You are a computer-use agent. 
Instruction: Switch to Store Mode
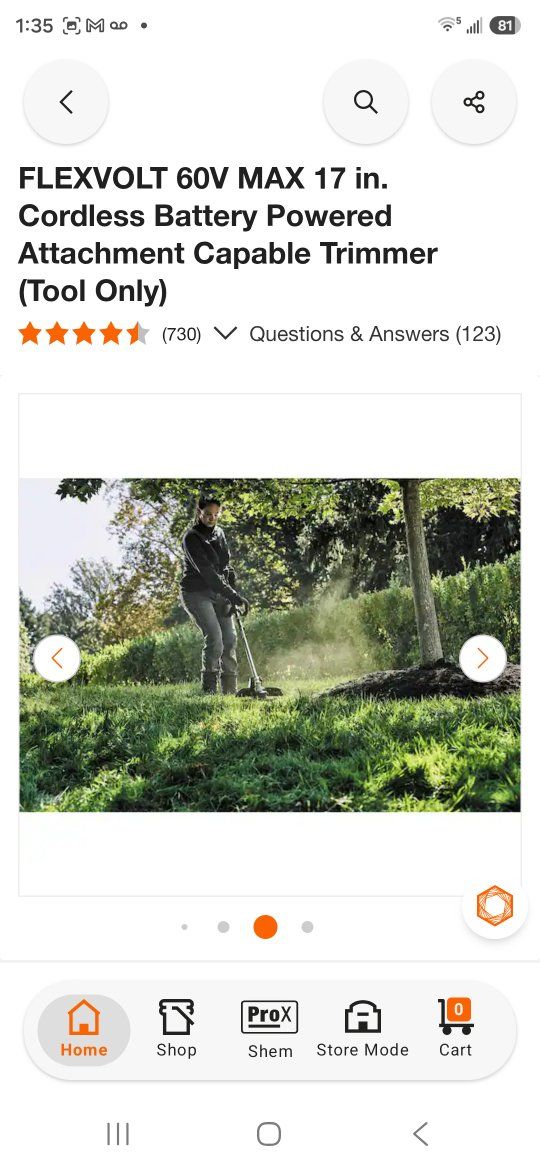pos(362,1029)
